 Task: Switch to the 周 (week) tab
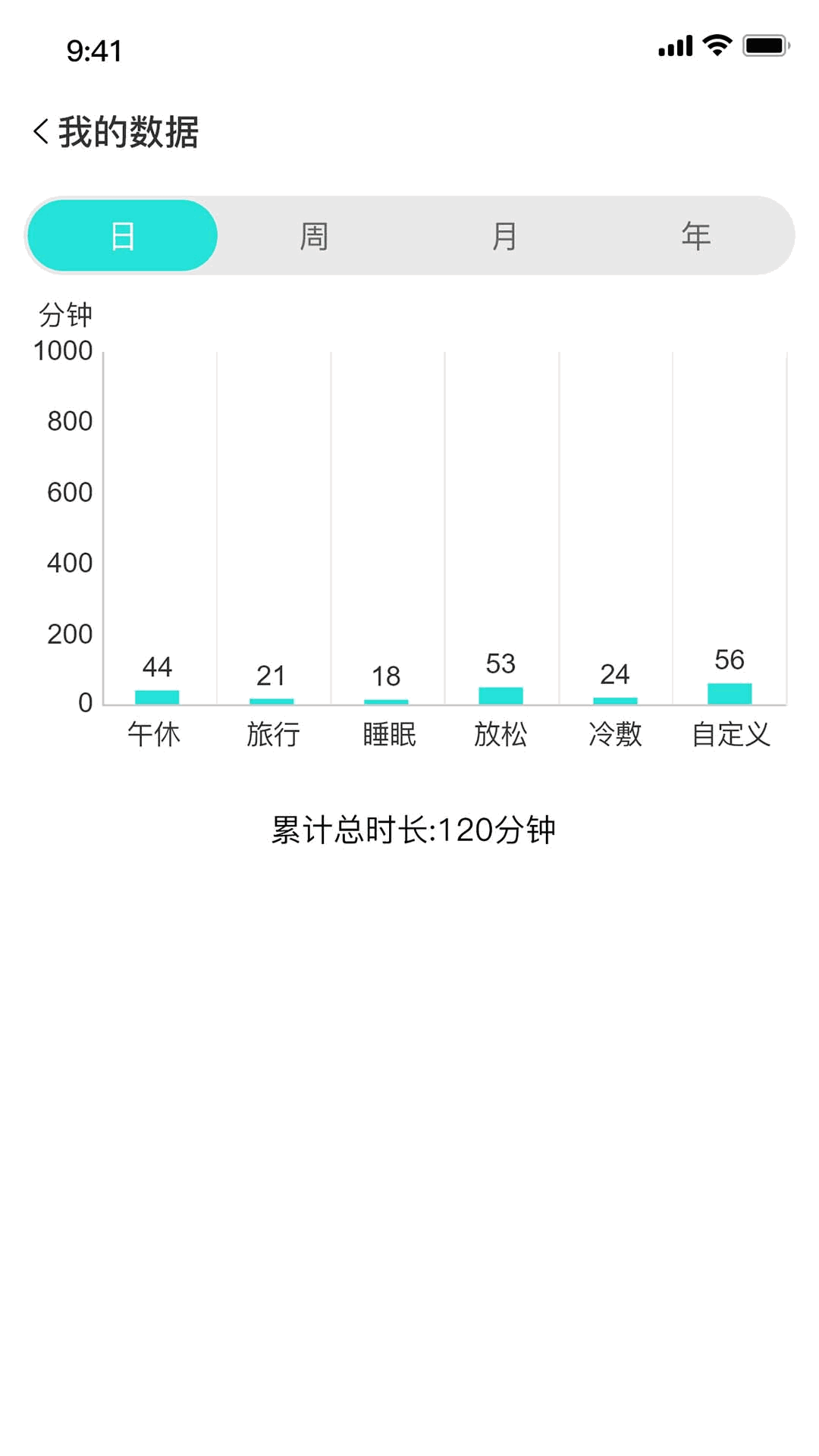(x=314, y=236)
